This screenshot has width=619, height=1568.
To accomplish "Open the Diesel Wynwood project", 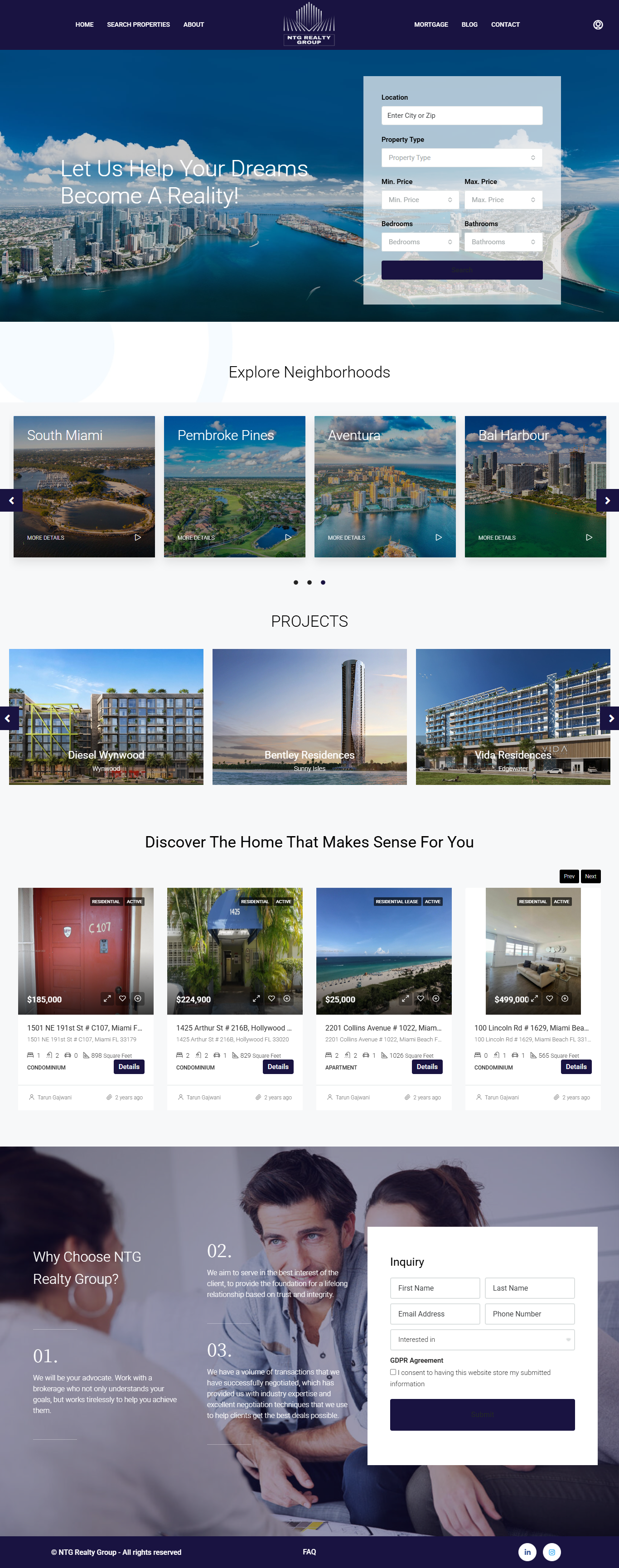I will click(106, 716).
